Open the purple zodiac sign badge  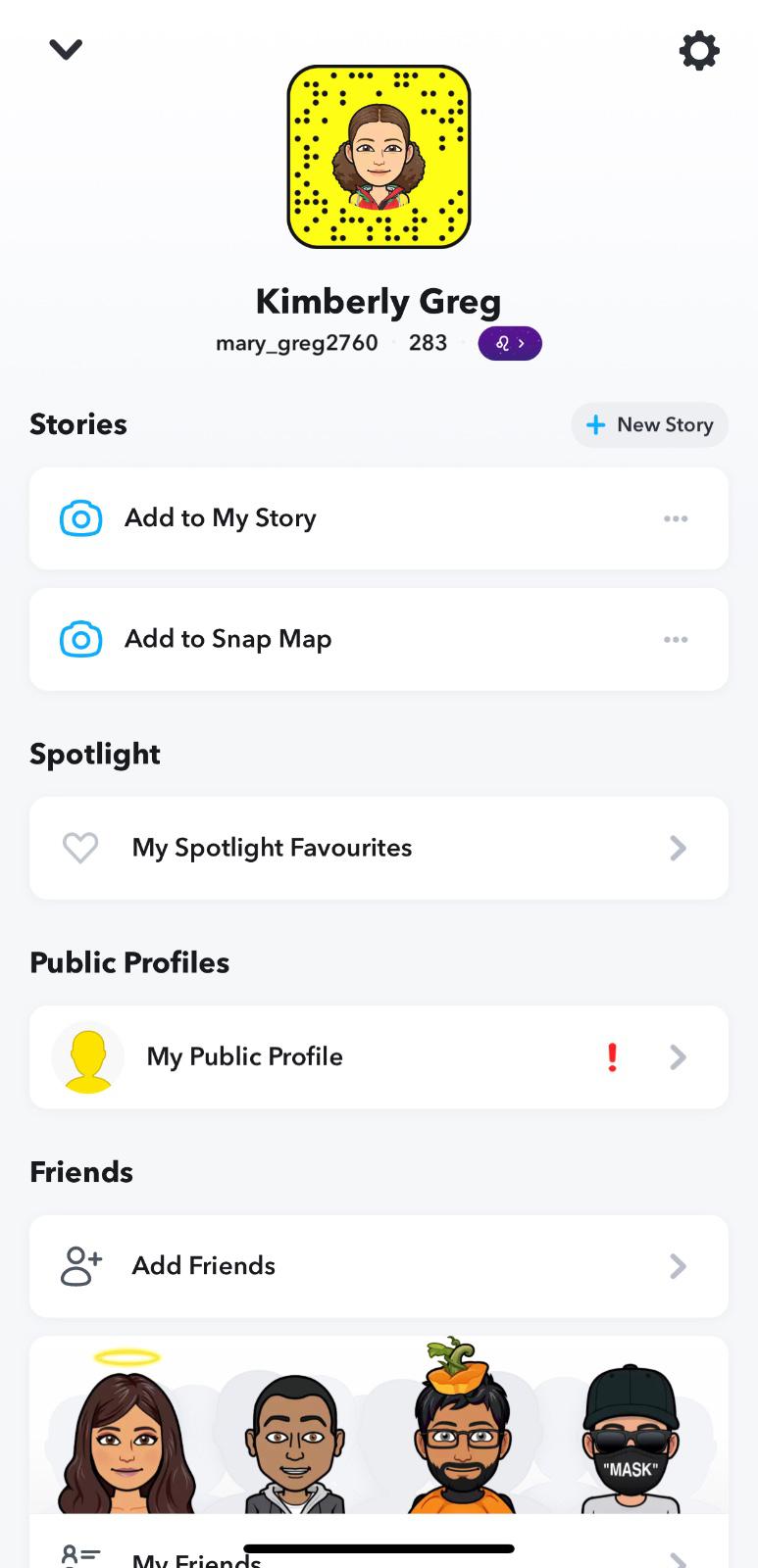tap(509, 344)
